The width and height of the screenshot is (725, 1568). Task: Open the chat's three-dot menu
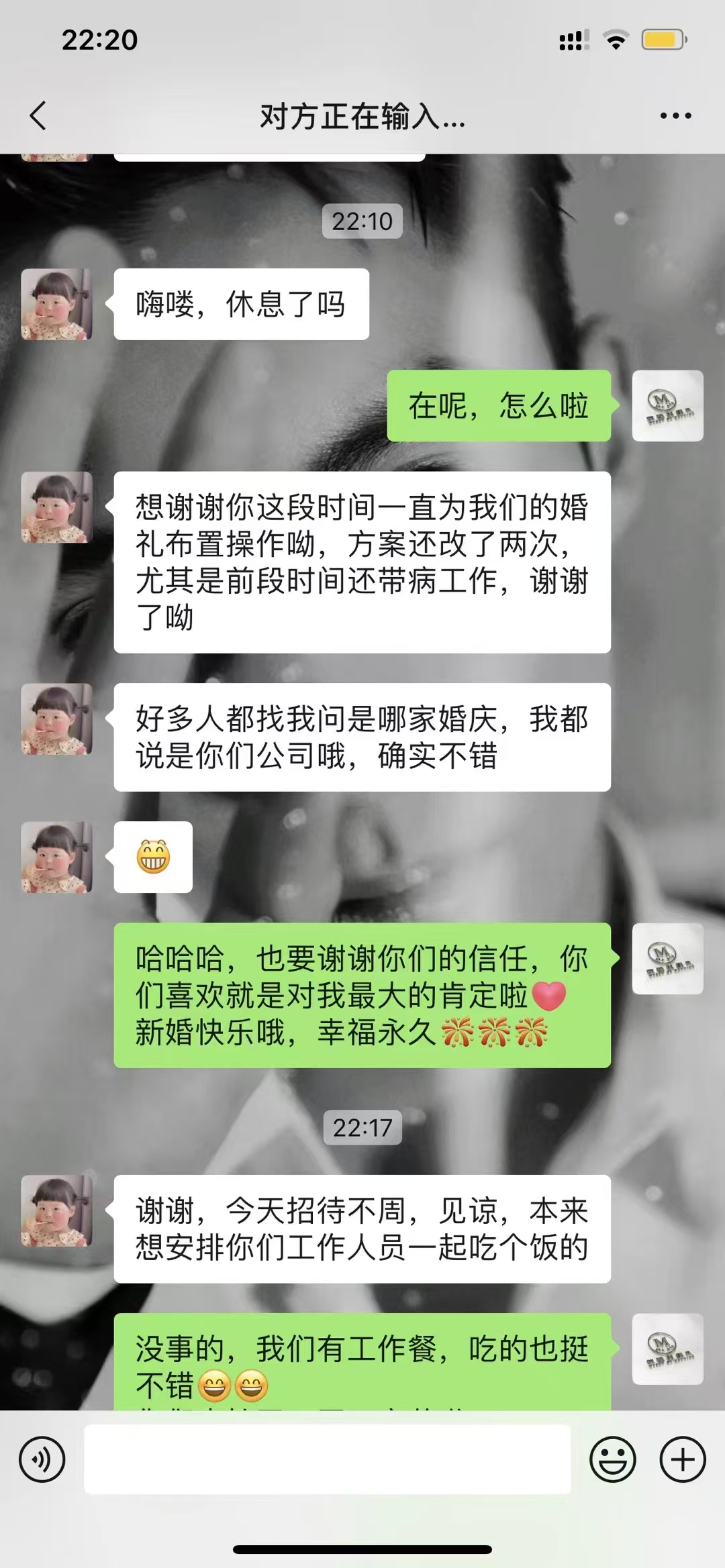[675, 116]
